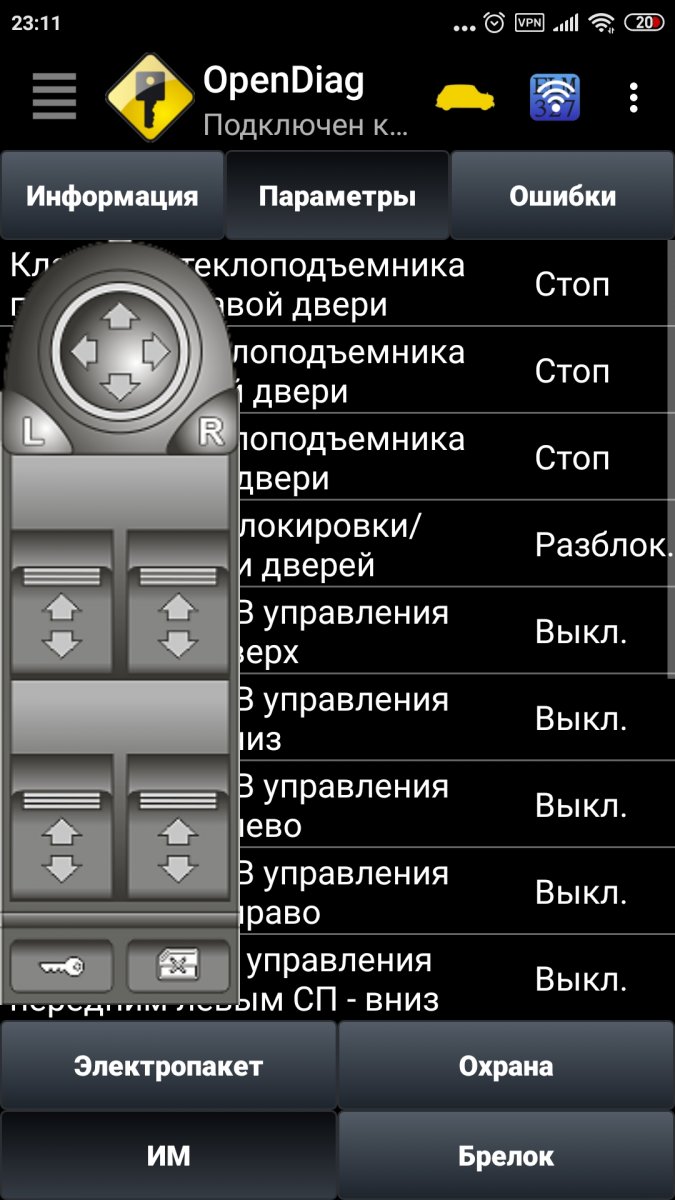Tap the door lock key button
Screen dimensions: 675x1200
61,966
